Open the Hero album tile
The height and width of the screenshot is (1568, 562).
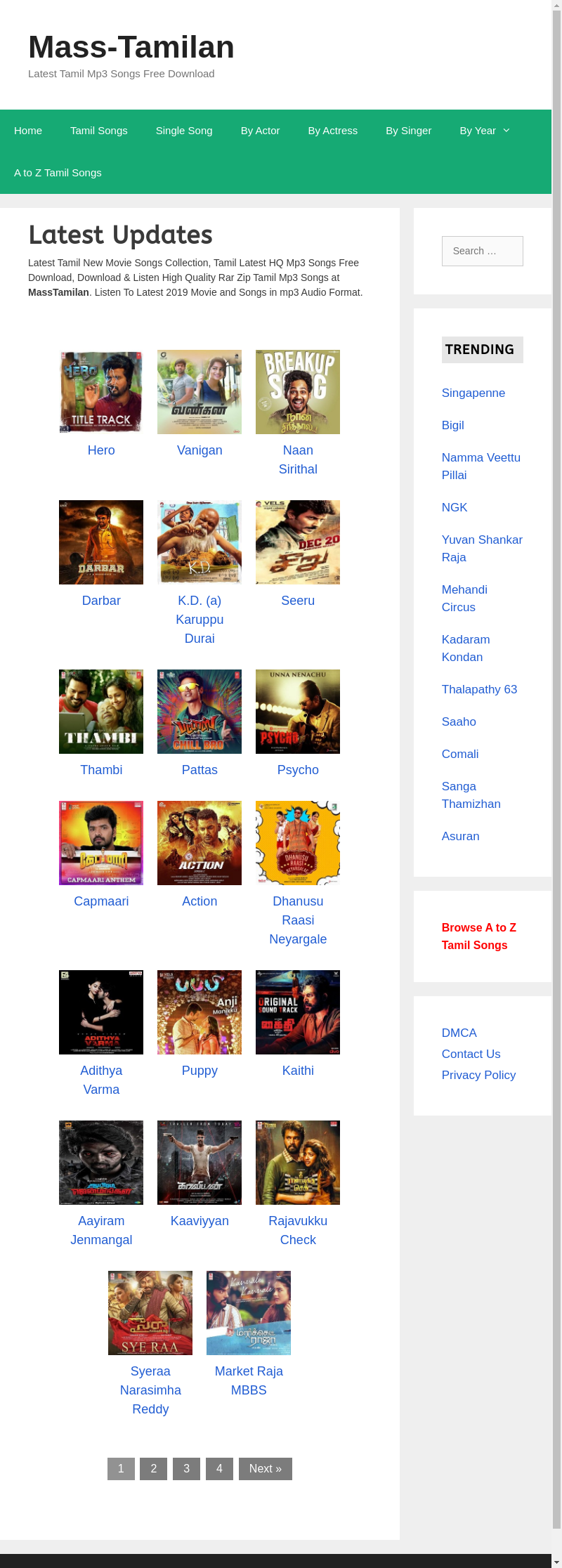[101, 392]
